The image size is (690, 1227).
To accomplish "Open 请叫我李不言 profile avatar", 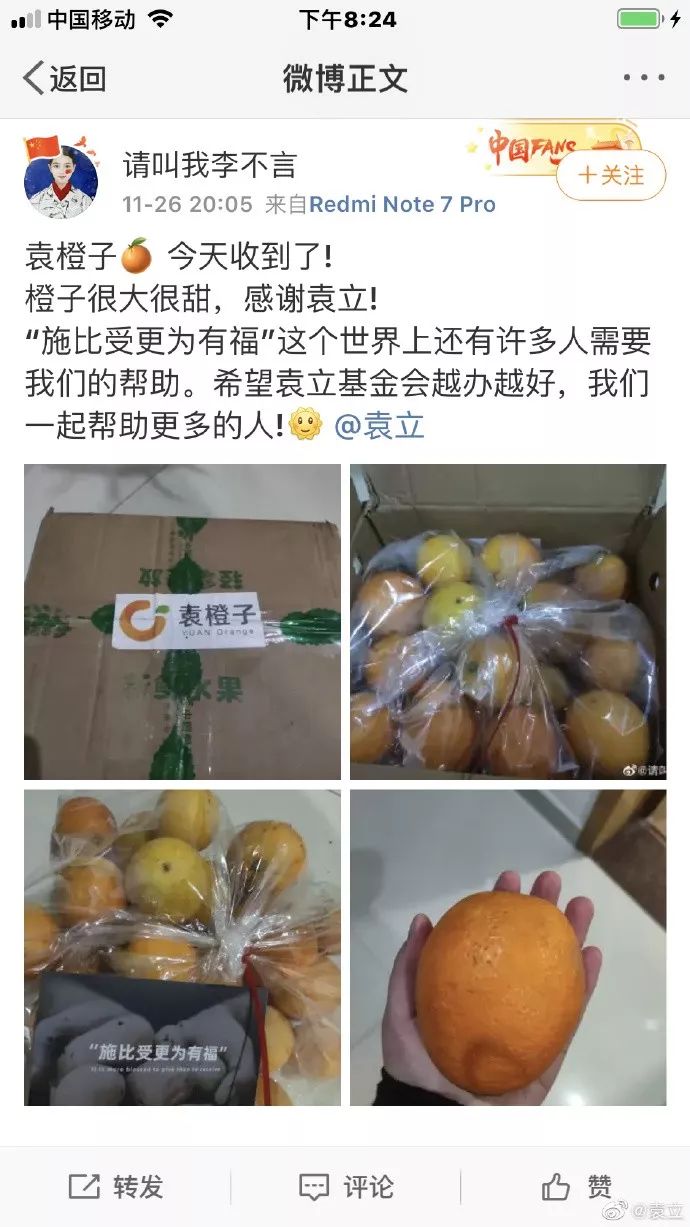I will pos(61,181).
